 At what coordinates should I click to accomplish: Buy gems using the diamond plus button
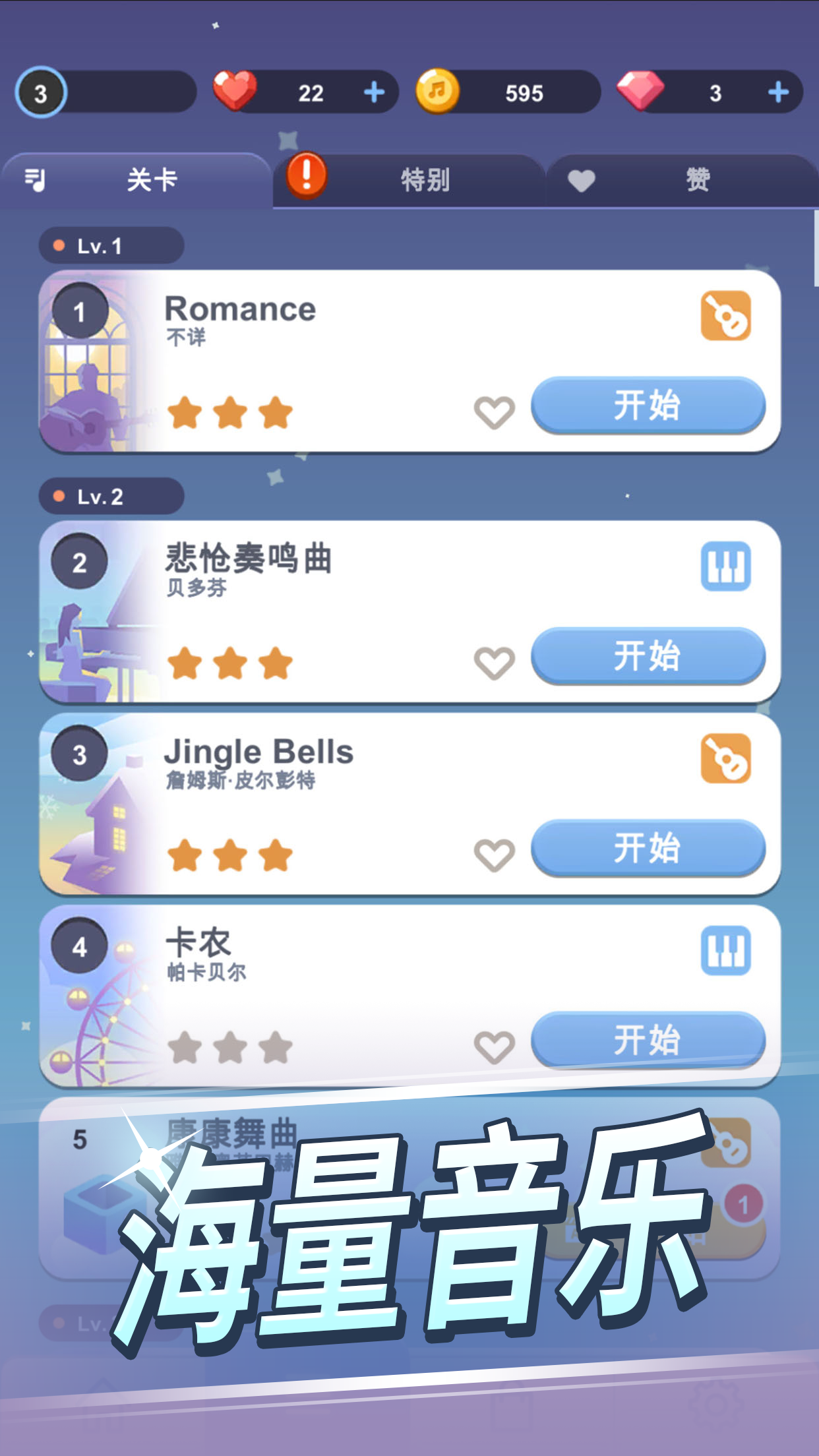click(x=780, y=94)
